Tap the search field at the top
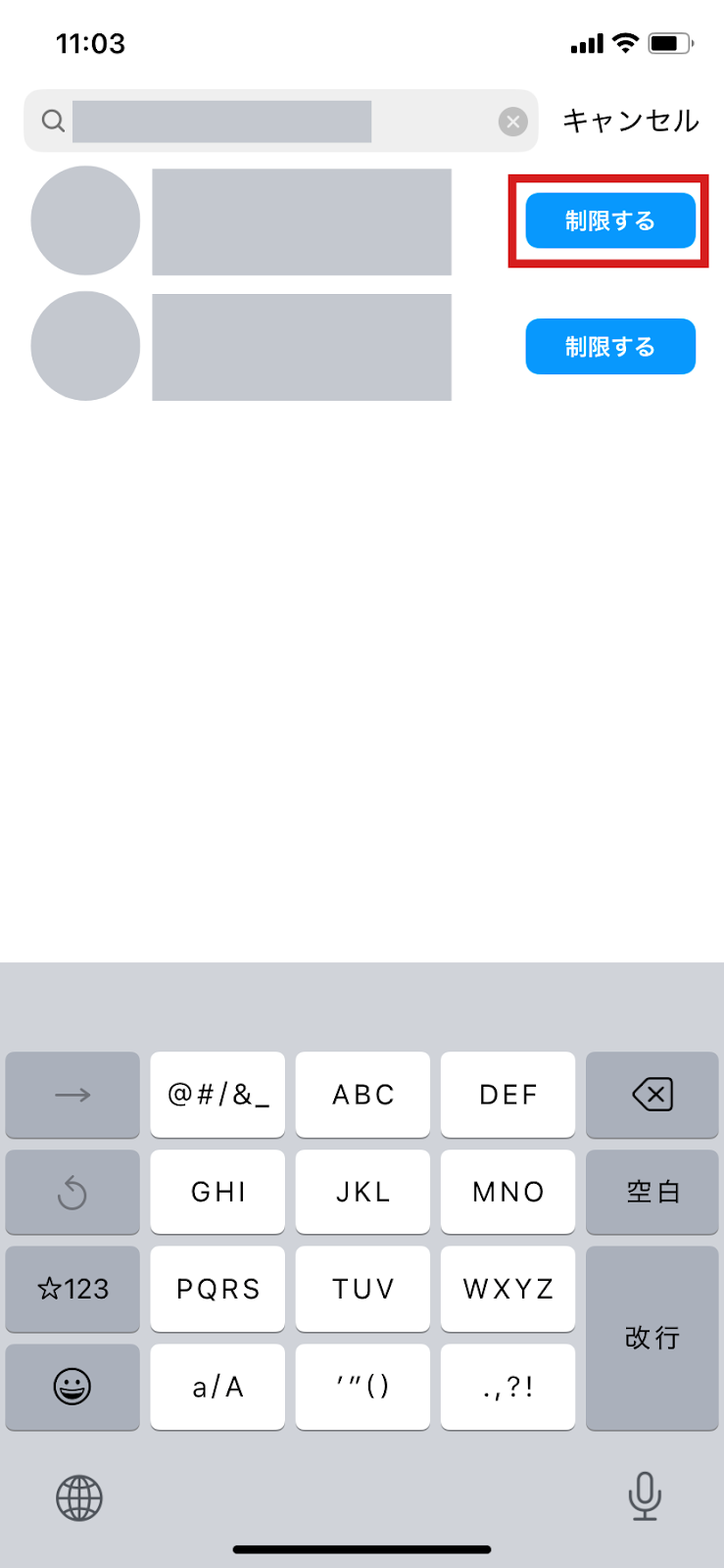This screenshot has width=724, height=1568. (280, 121)
